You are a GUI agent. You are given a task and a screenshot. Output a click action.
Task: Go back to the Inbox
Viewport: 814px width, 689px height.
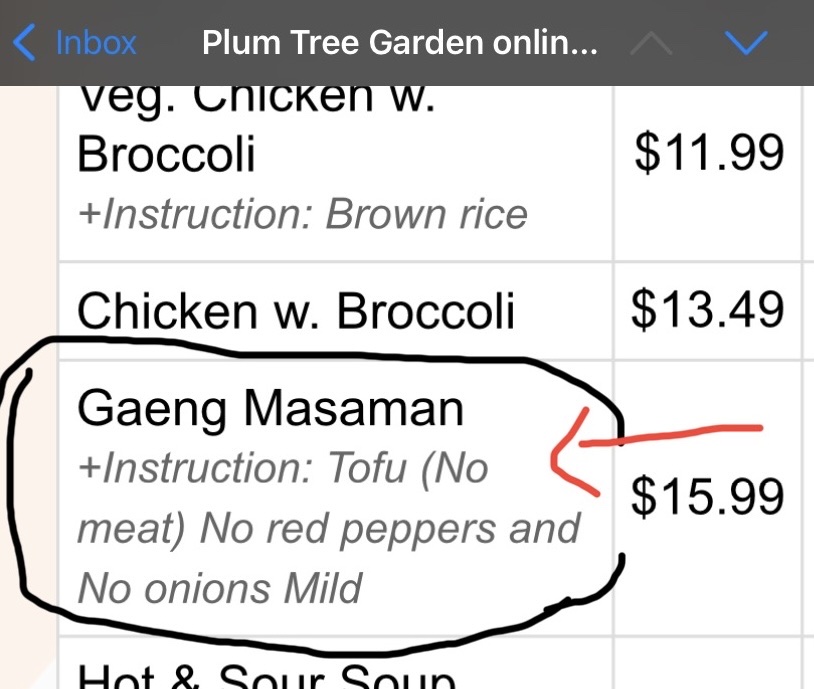tap(76, 42)
